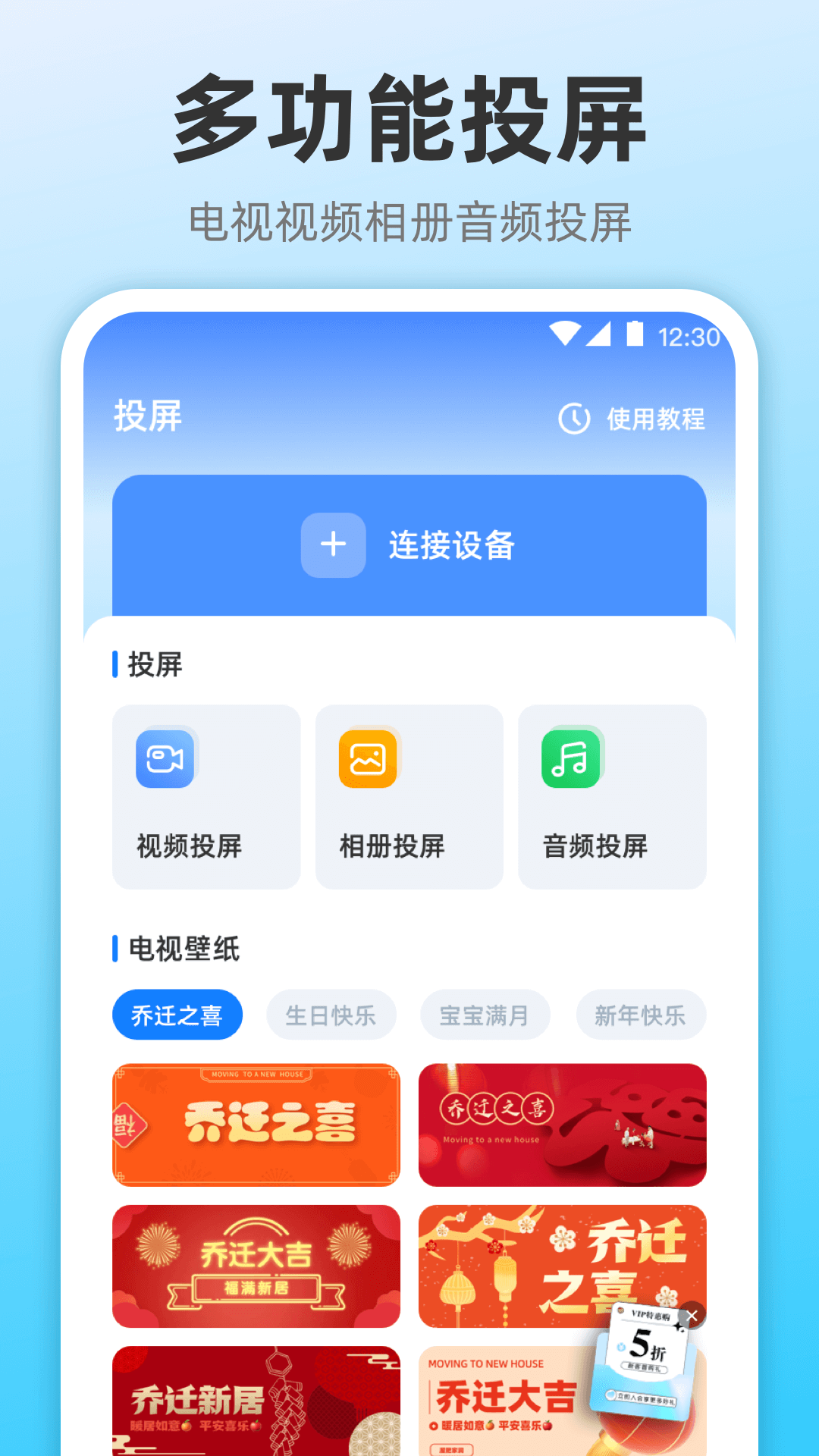This screenshot has height=1456, width=819.
Task: Switch to 生日快乐 wallpaper filter
Action: tap(331, 1014)
